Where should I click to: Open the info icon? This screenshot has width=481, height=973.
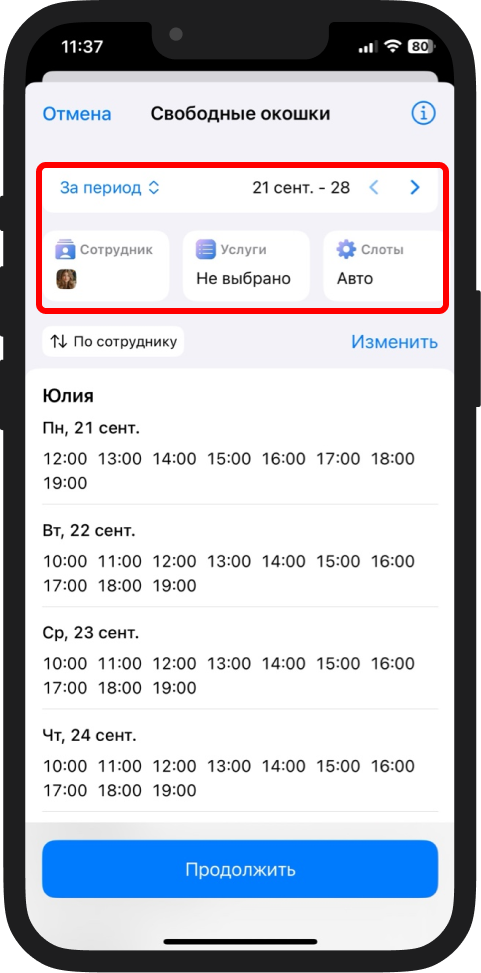pos(424,114)
